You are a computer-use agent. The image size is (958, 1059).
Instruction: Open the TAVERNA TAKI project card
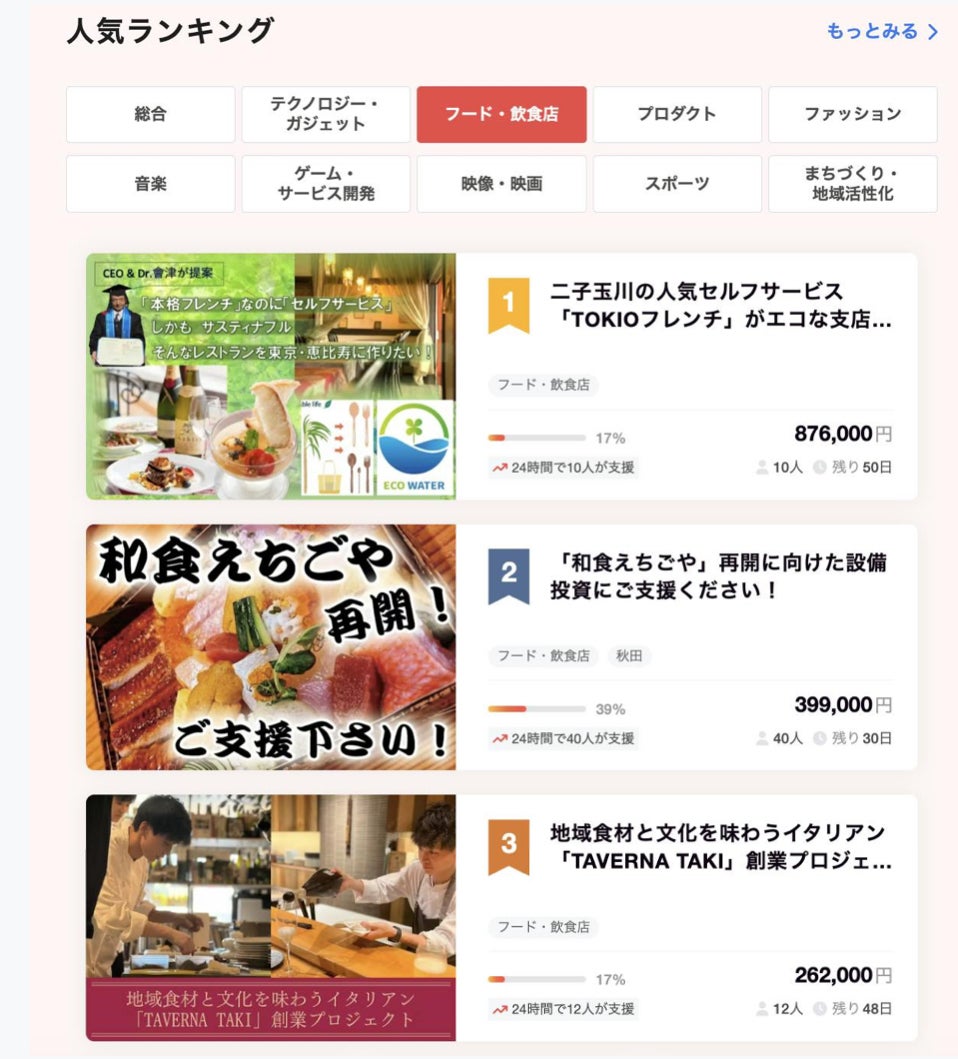coord(720,847)
